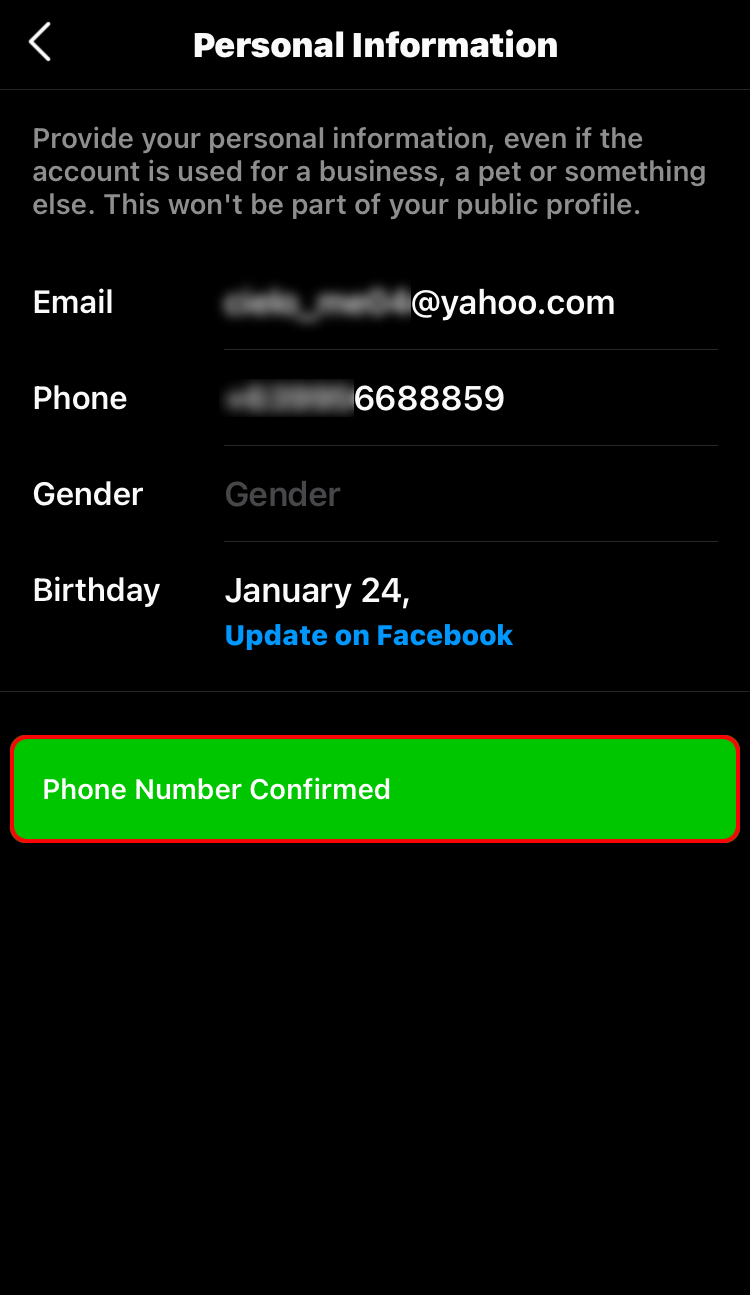The image size is (750, 1295).
Task: Open the Gender selector
Action: point(470,495)
